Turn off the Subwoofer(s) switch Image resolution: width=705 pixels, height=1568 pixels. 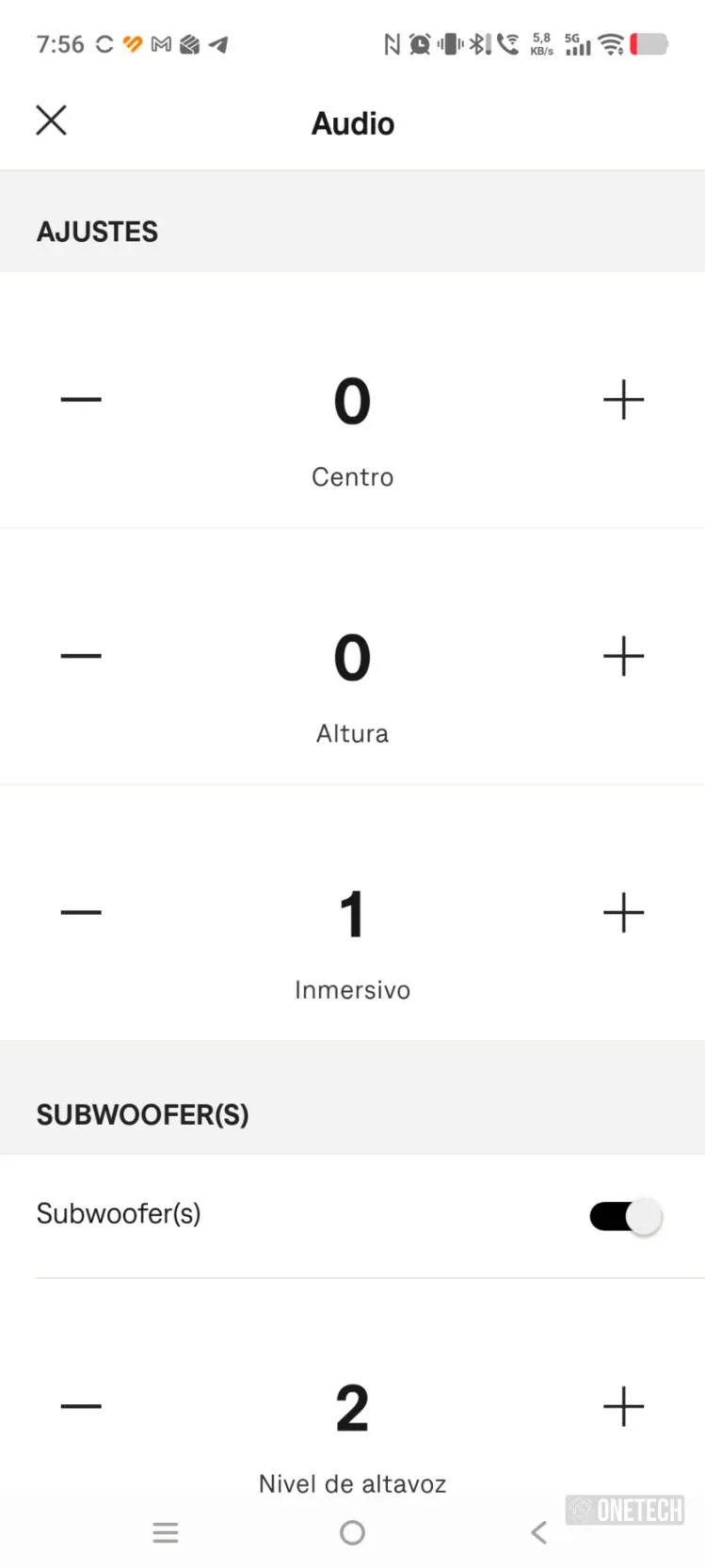626,1216
